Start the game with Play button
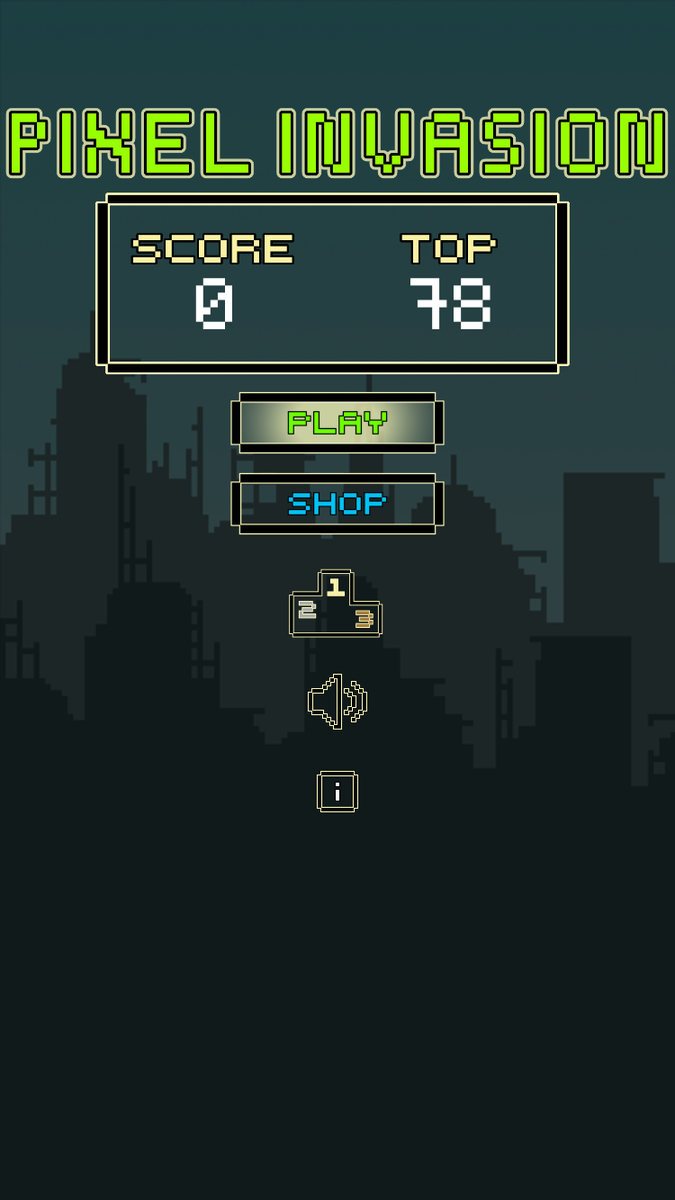This screenshot has height=1200, width=675. tap(337, 423)
